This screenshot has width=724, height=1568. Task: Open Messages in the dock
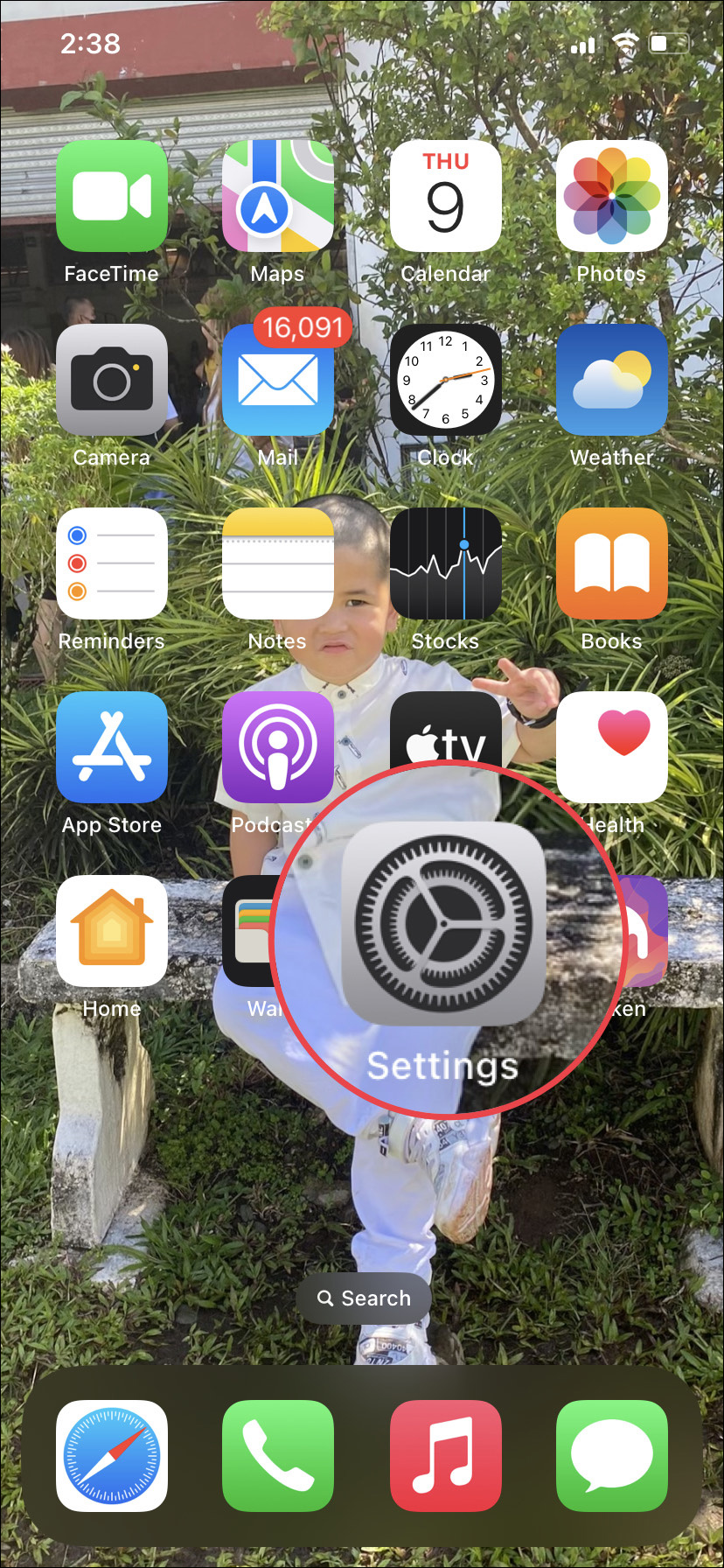611,1456
